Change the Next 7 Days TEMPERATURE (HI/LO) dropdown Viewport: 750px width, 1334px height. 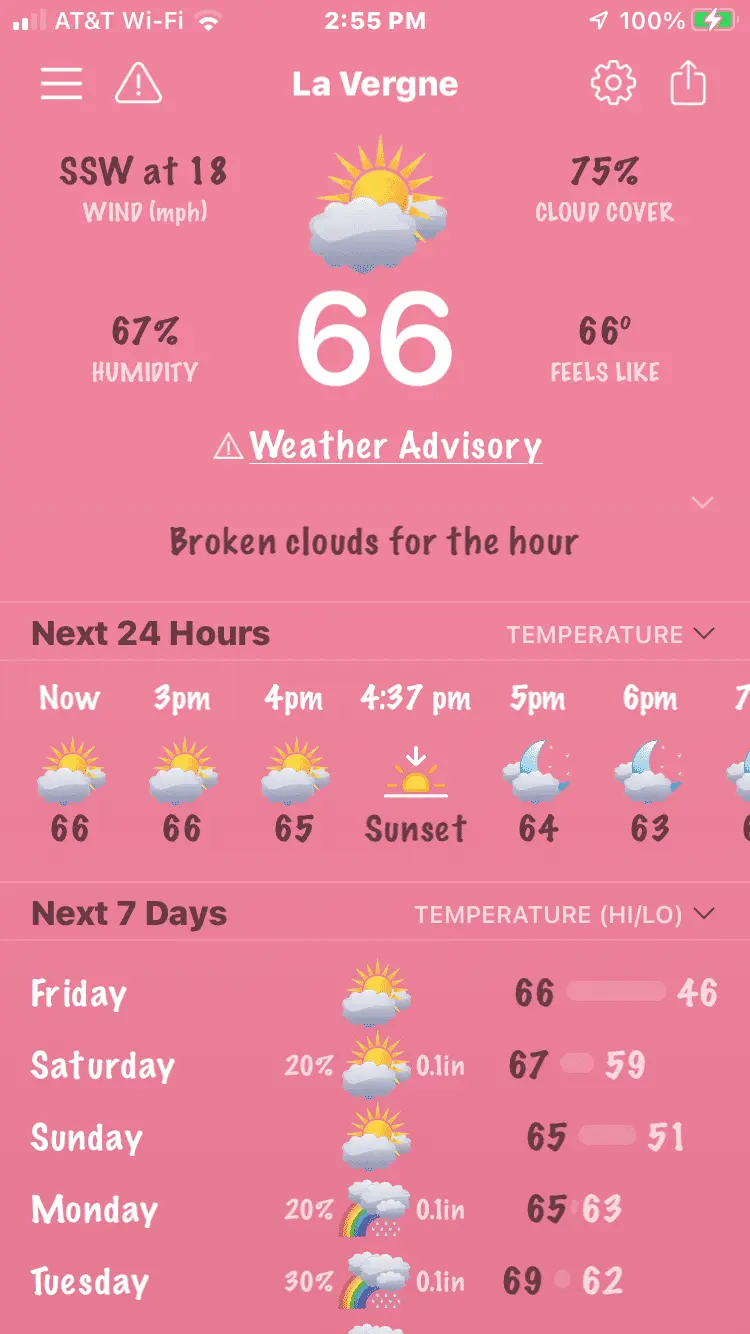(565, 914)
